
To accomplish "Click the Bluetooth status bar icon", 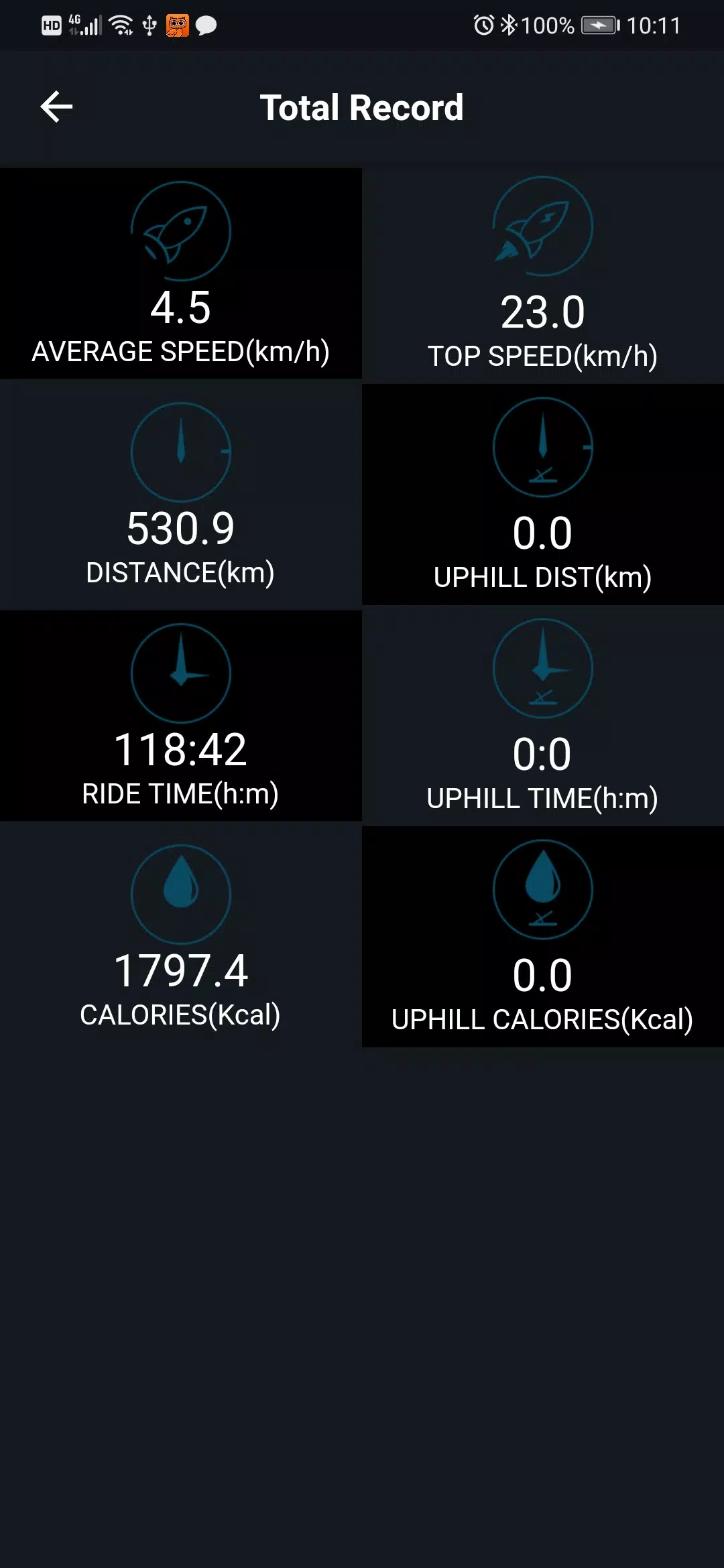I will [507, 25].
